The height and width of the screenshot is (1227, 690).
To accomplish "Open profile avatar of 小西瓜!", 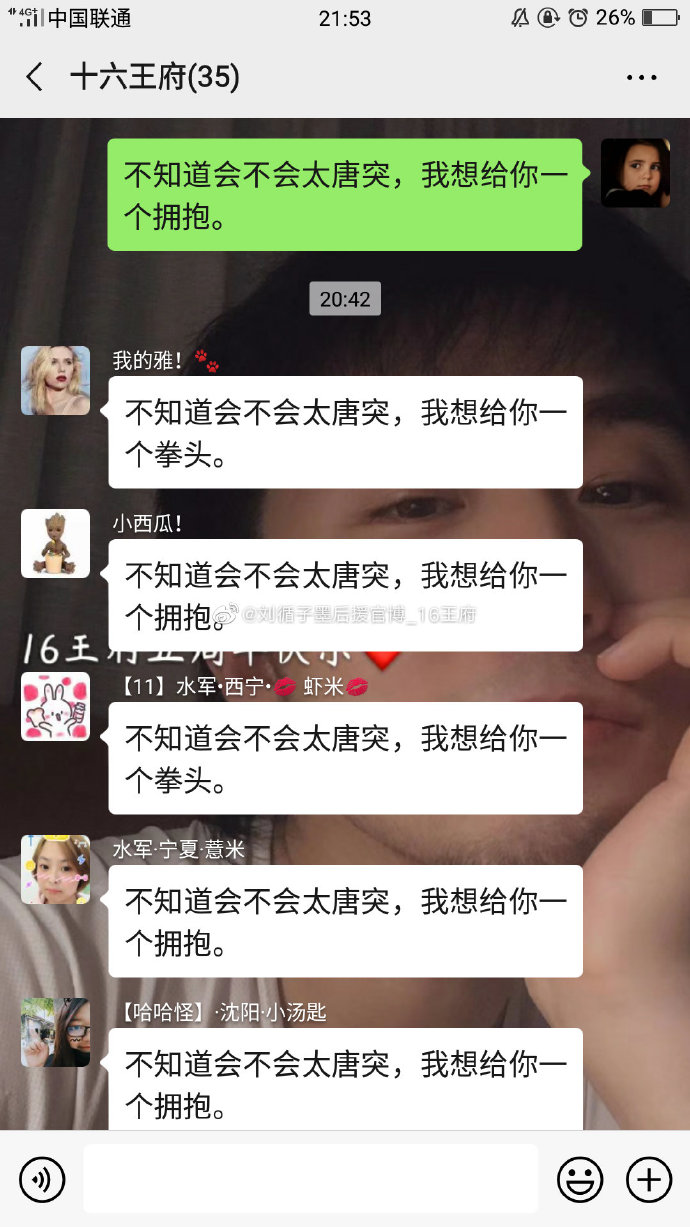I will click(56, 543).
